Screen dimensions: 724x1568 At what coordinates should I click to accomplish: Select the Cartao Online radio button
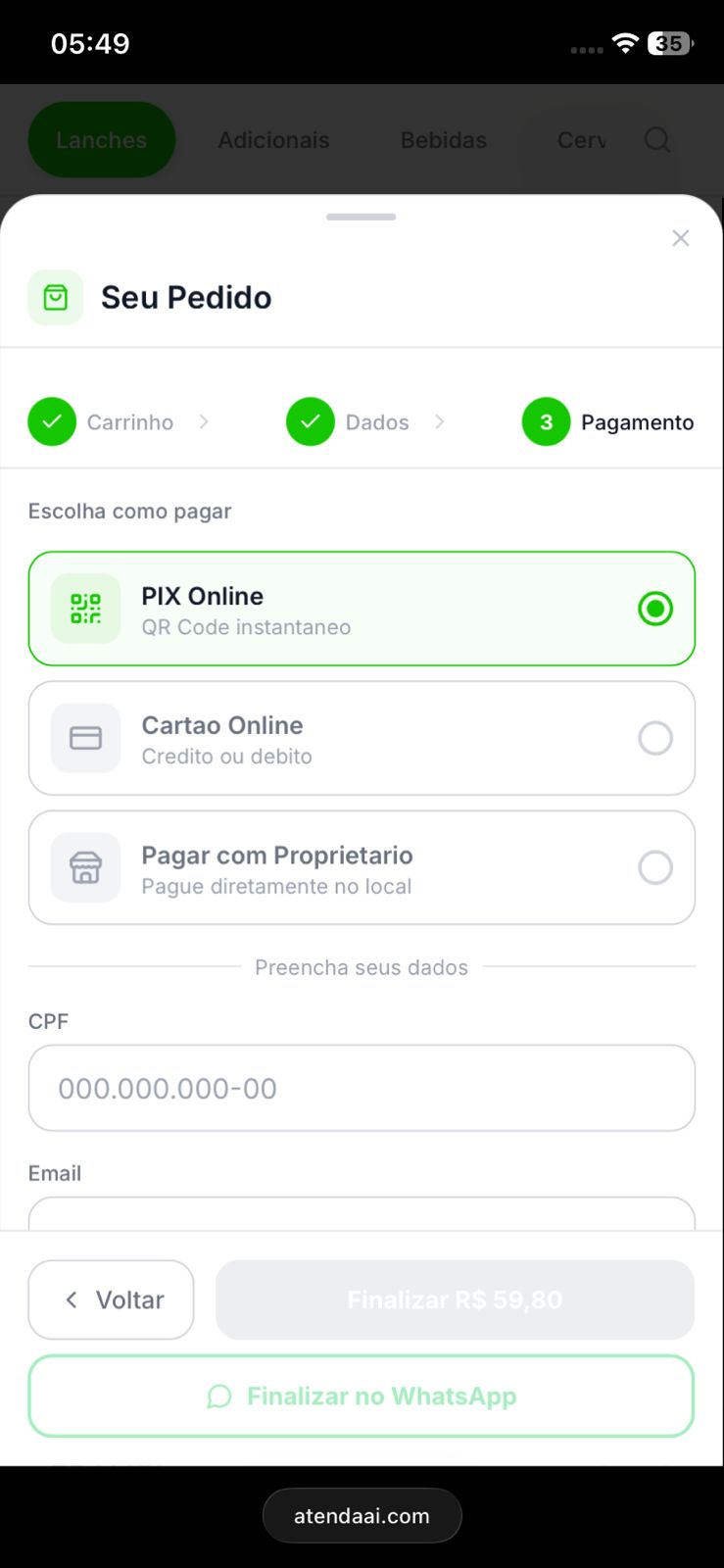click(x=655, y=738)
